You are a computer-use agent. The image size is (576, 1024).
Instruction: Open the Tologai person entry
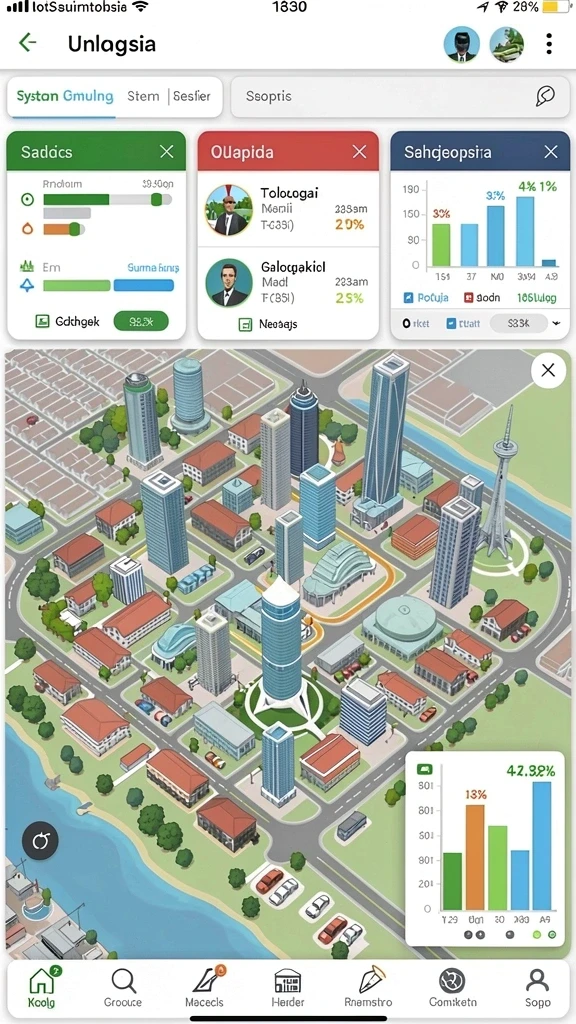tap(288, 209)
